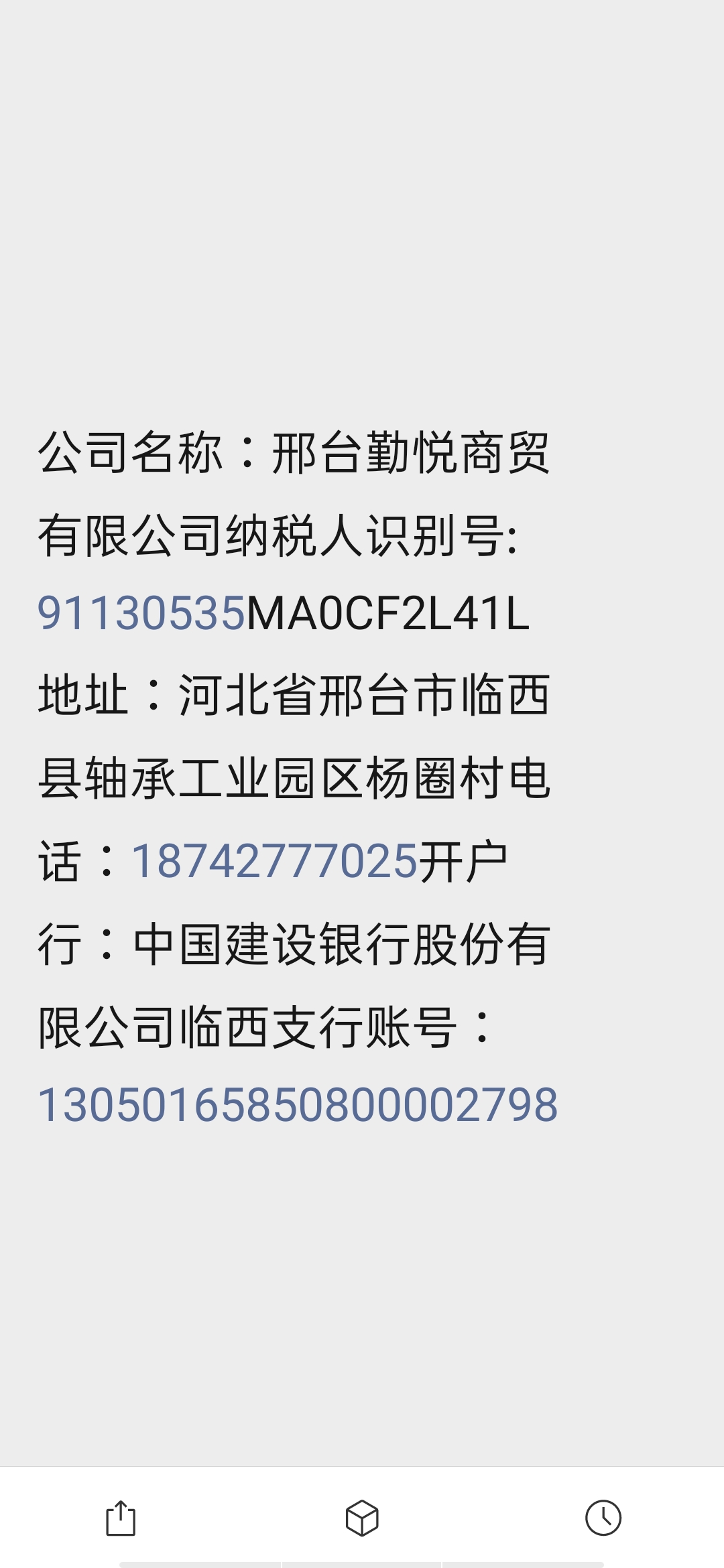Call the phone number 18742777025
The image size is (724, 1568).
275,861
